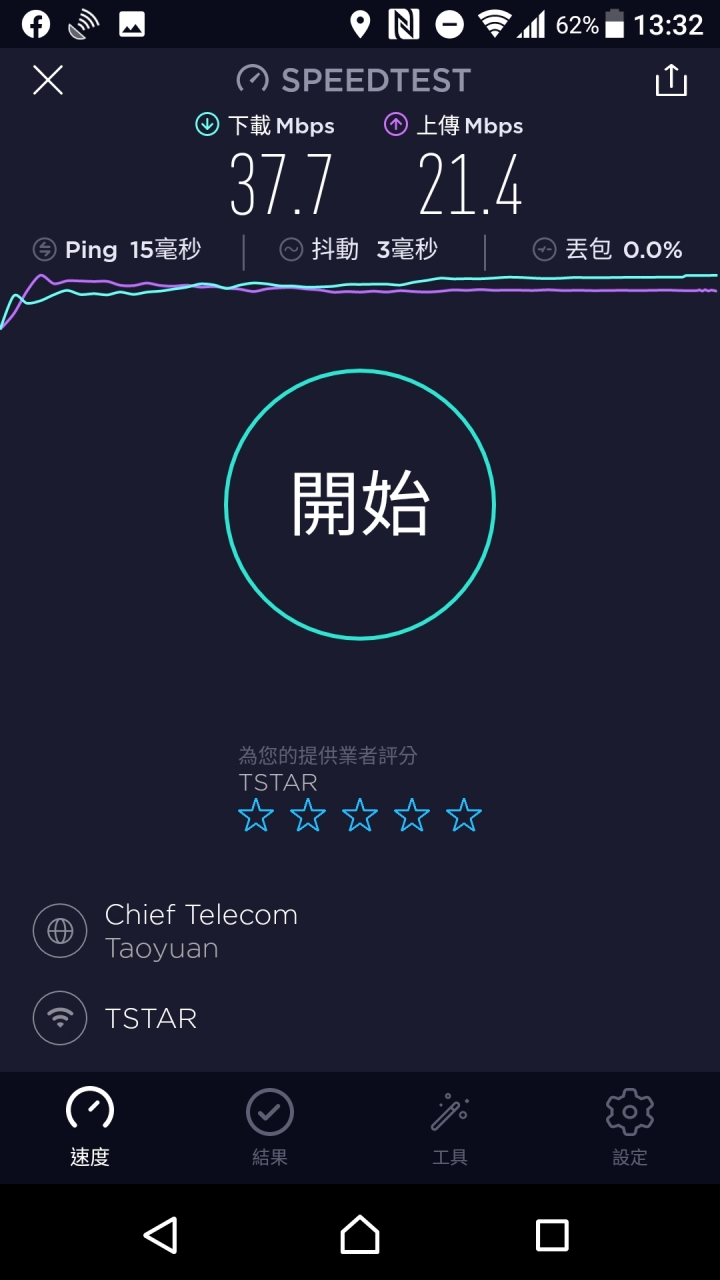Viewport: 720px width, 1280px height.
Task: Rate TSTAR with the first star
Action: coord(256,816)
